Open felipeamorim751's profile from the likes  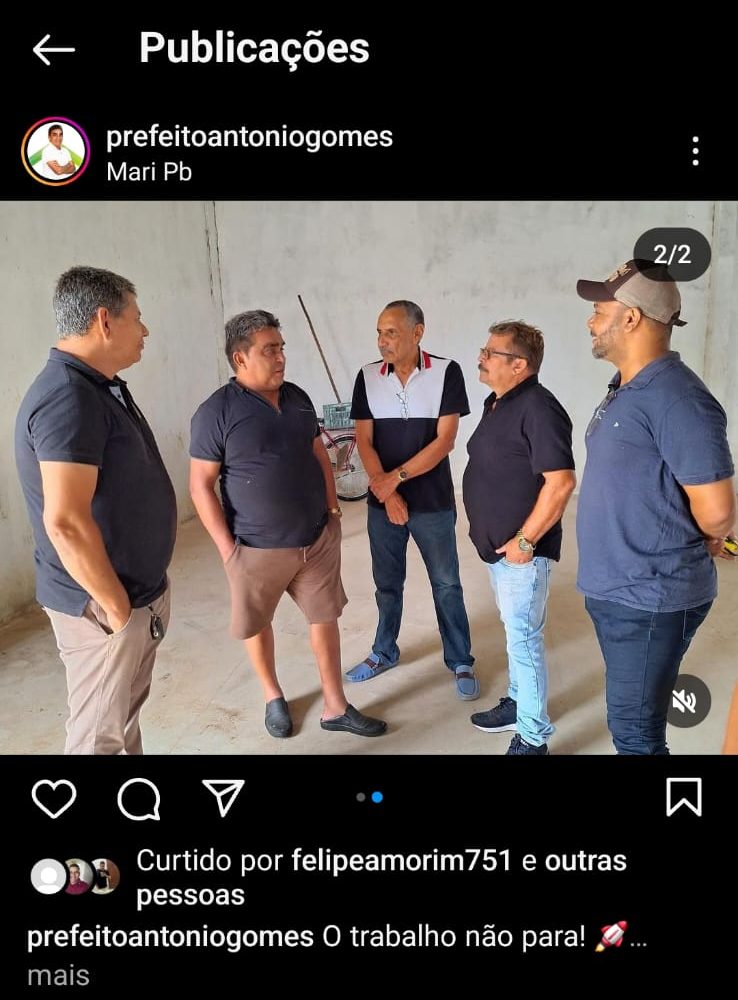click(x=401, y=860)
